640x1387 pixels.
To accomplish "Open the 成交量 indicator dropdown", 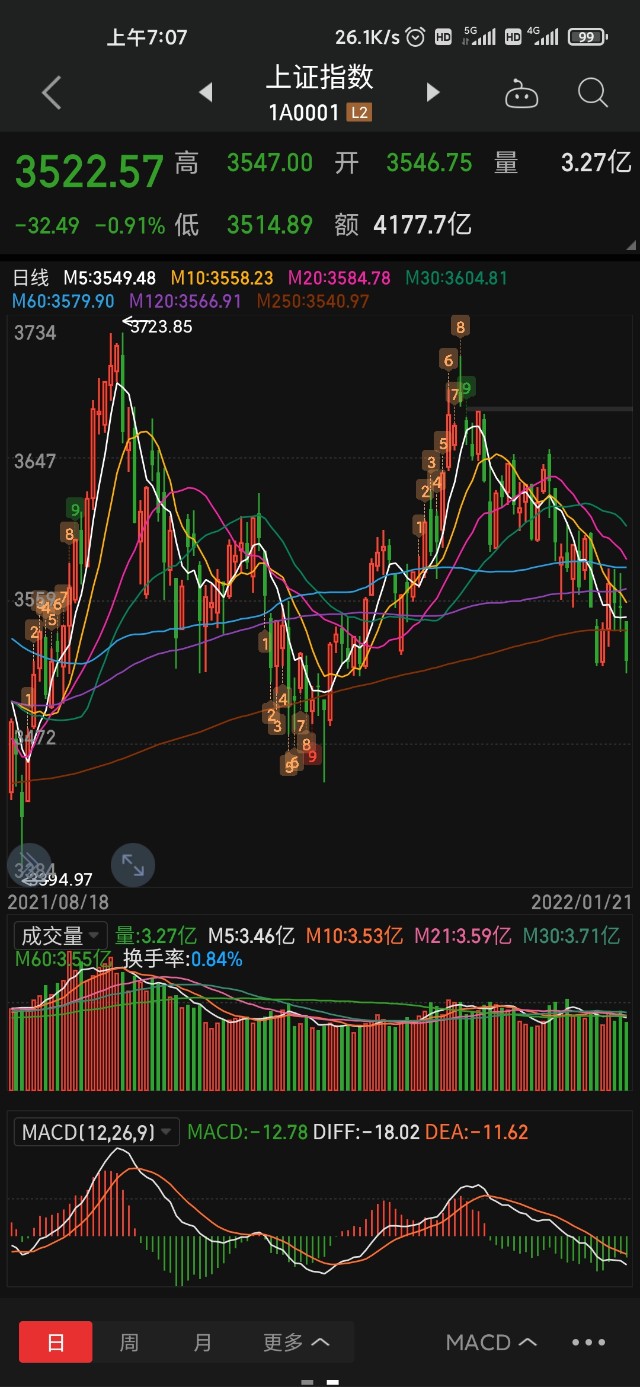I will 62,936.
